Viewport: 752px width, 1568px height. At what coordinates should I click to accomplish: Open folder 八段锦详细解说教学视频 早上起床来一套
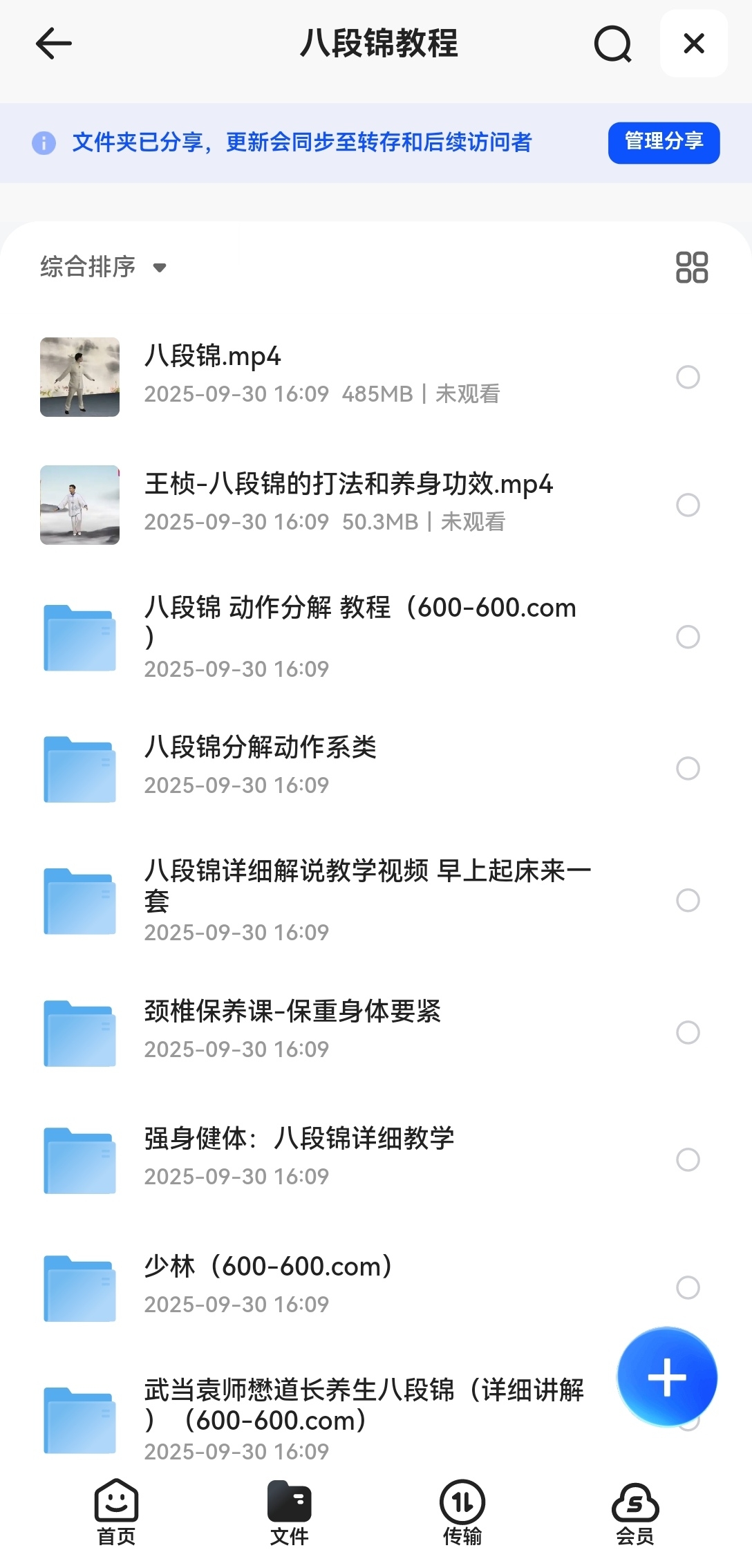click(x=366, y=885)
